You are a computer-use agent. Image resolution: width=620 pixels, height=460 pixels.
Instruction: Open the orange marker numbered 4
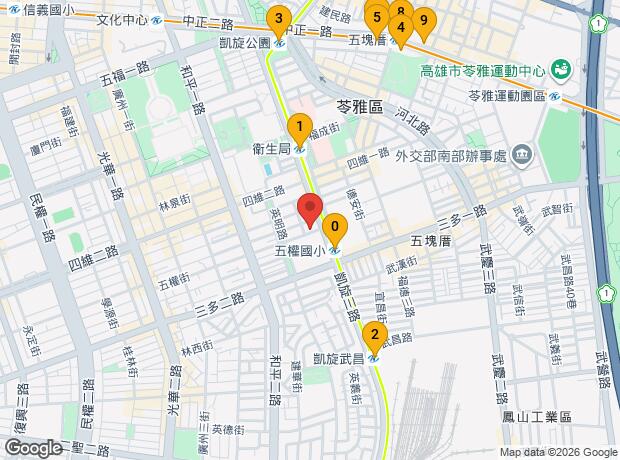tap(400, 29)
